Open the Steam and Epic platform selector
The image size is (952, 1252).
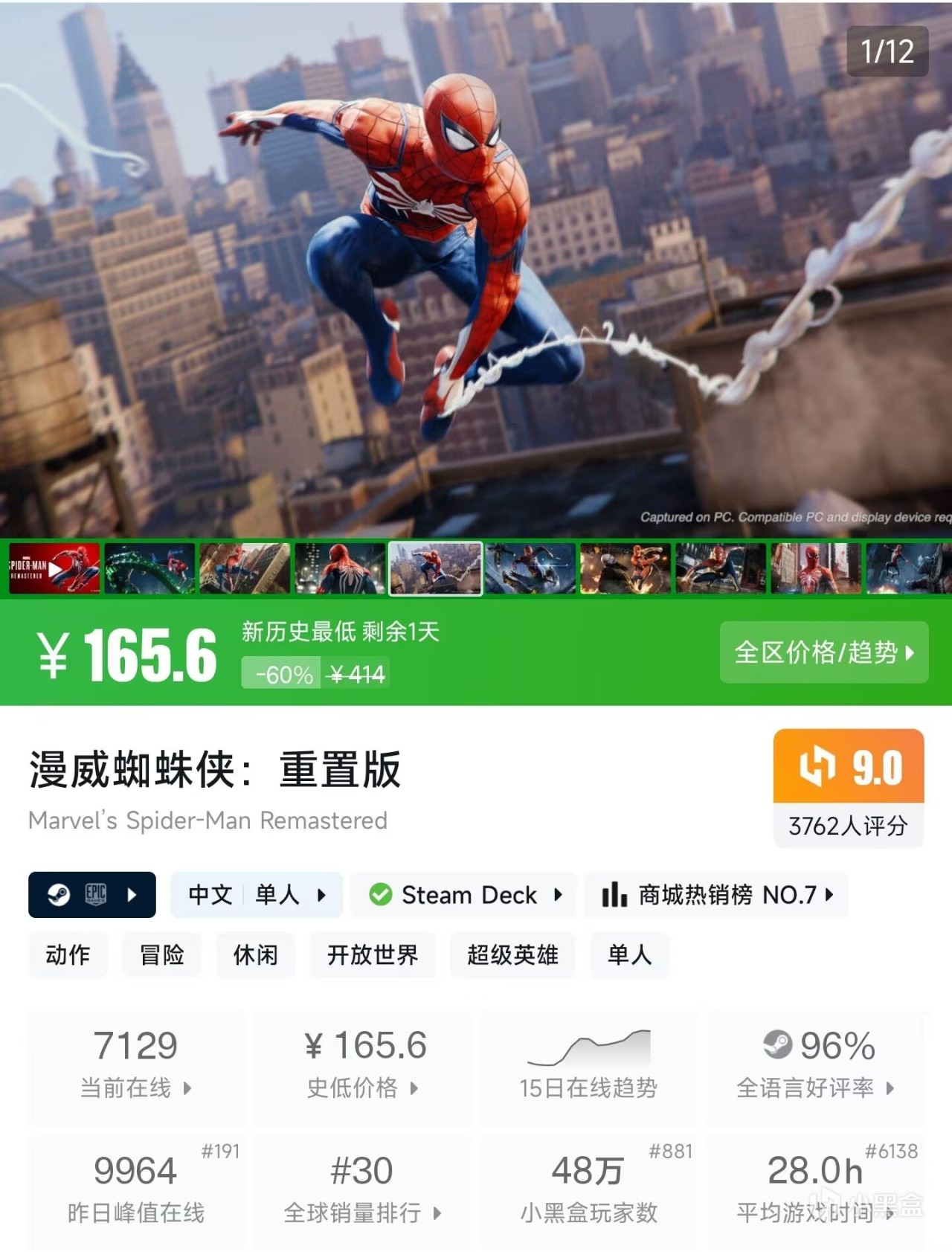point(91,894)
